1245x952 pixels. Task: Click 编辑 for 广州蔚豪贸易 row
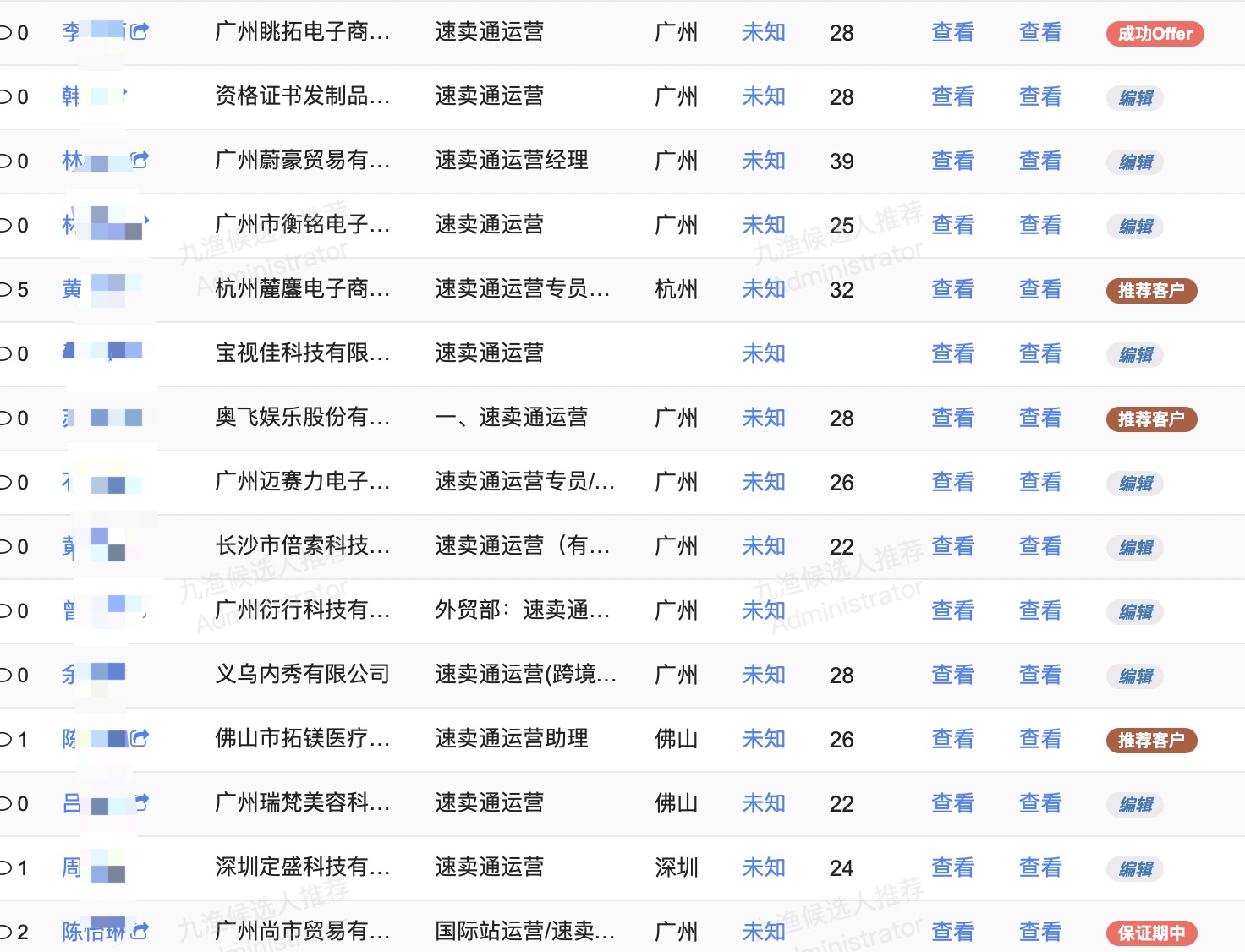1135,162
